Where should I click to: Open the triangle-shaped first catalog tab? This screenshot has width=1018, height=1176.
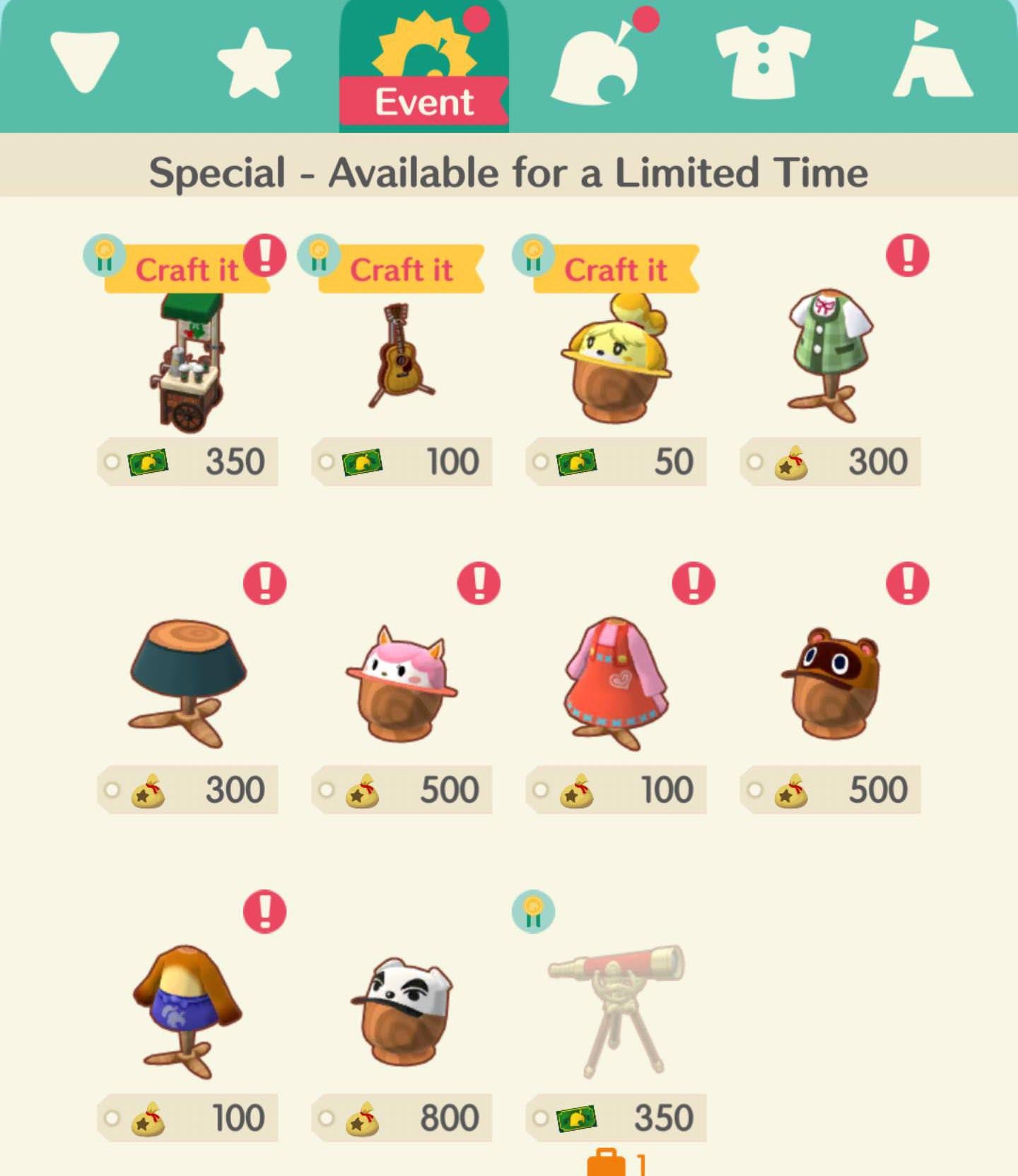(85, 62)
